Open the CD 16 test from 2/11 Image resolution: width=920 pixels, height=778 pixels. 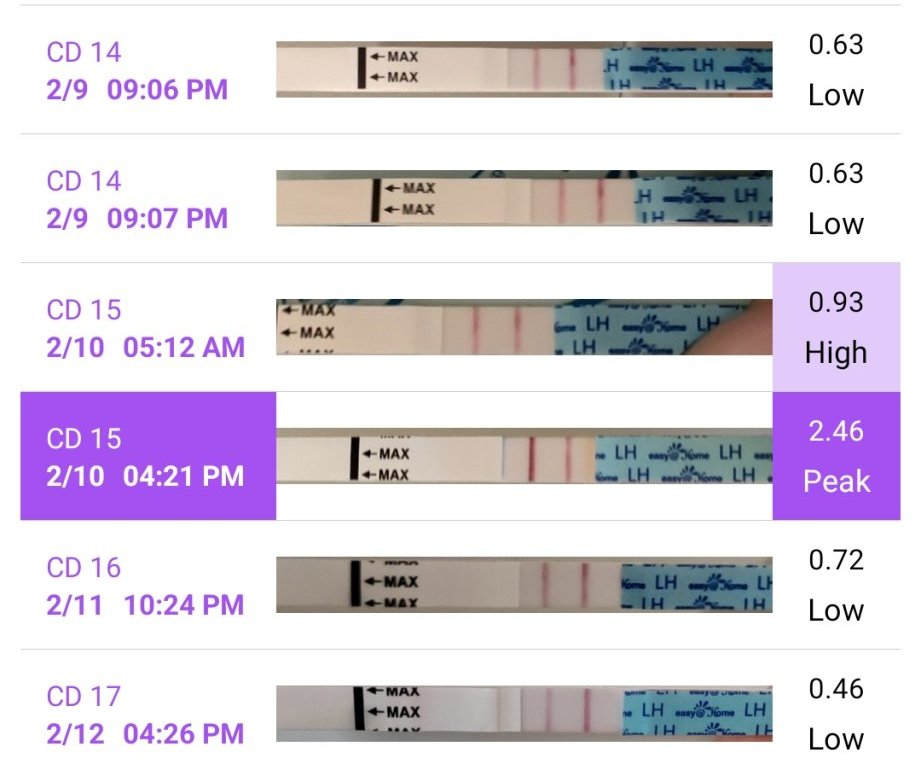[x=145, y=586]
